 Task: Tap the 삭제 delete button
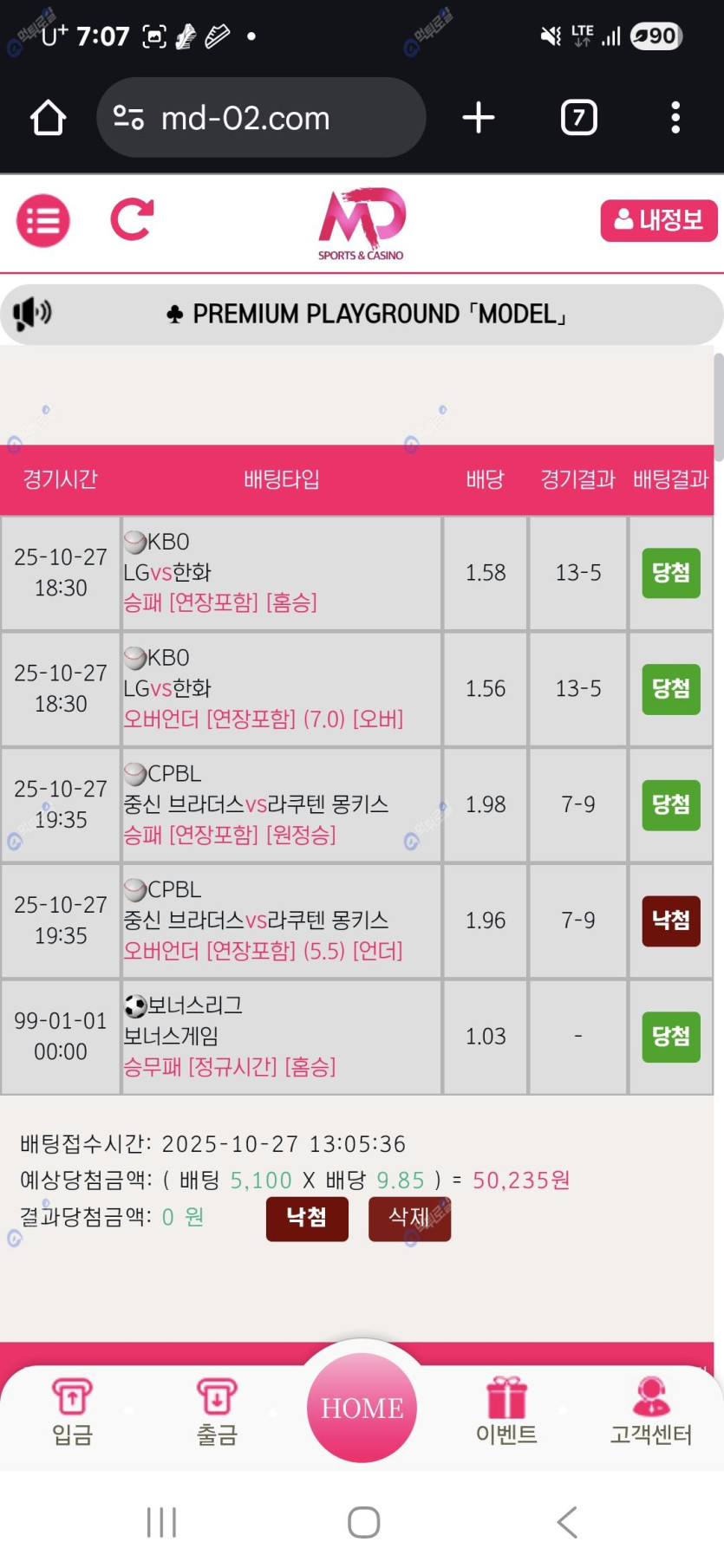(x=409, y=1219)
